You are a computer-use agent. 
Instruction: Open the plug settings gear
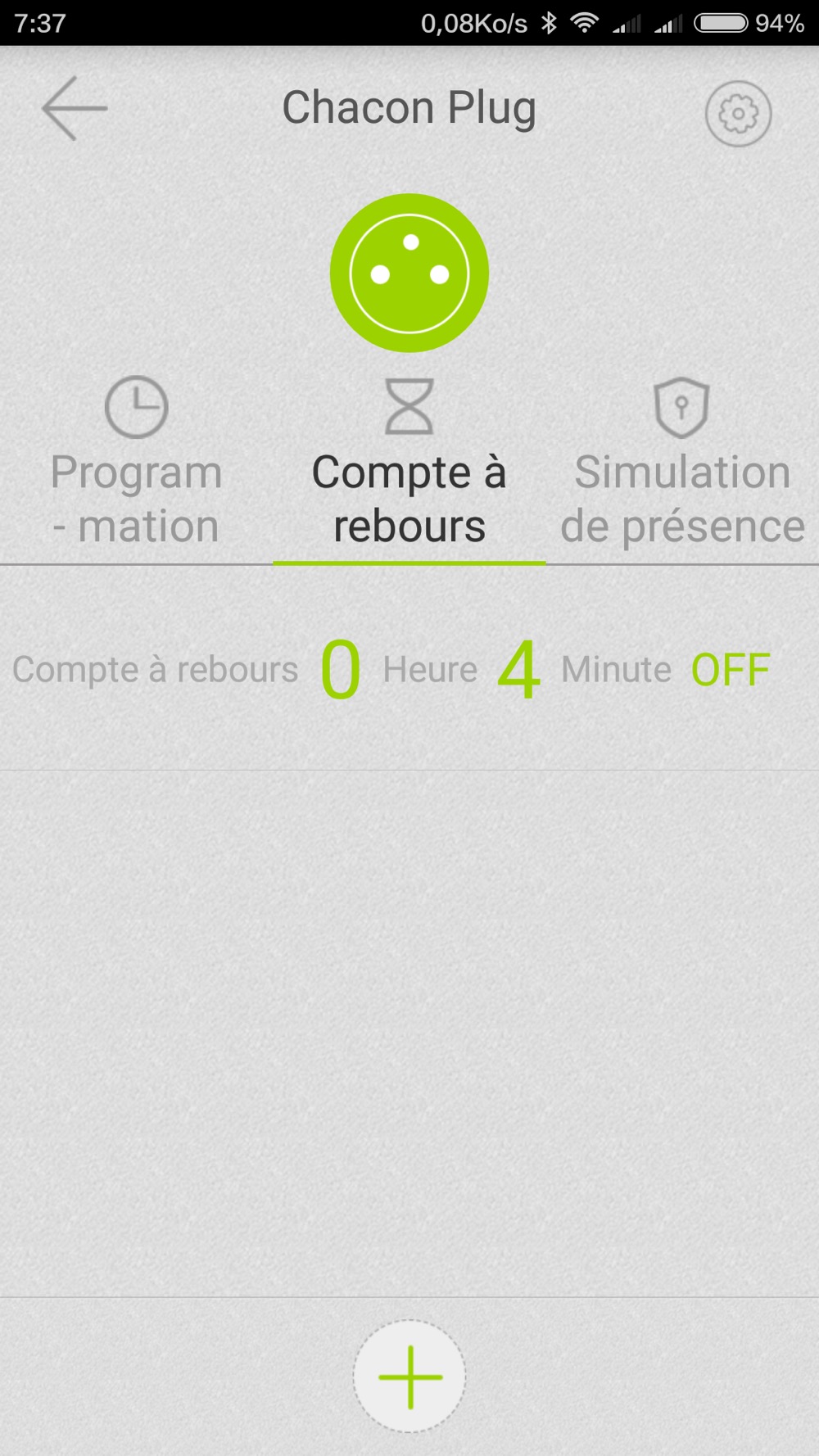pyautogui.click(x=738, y=114)
